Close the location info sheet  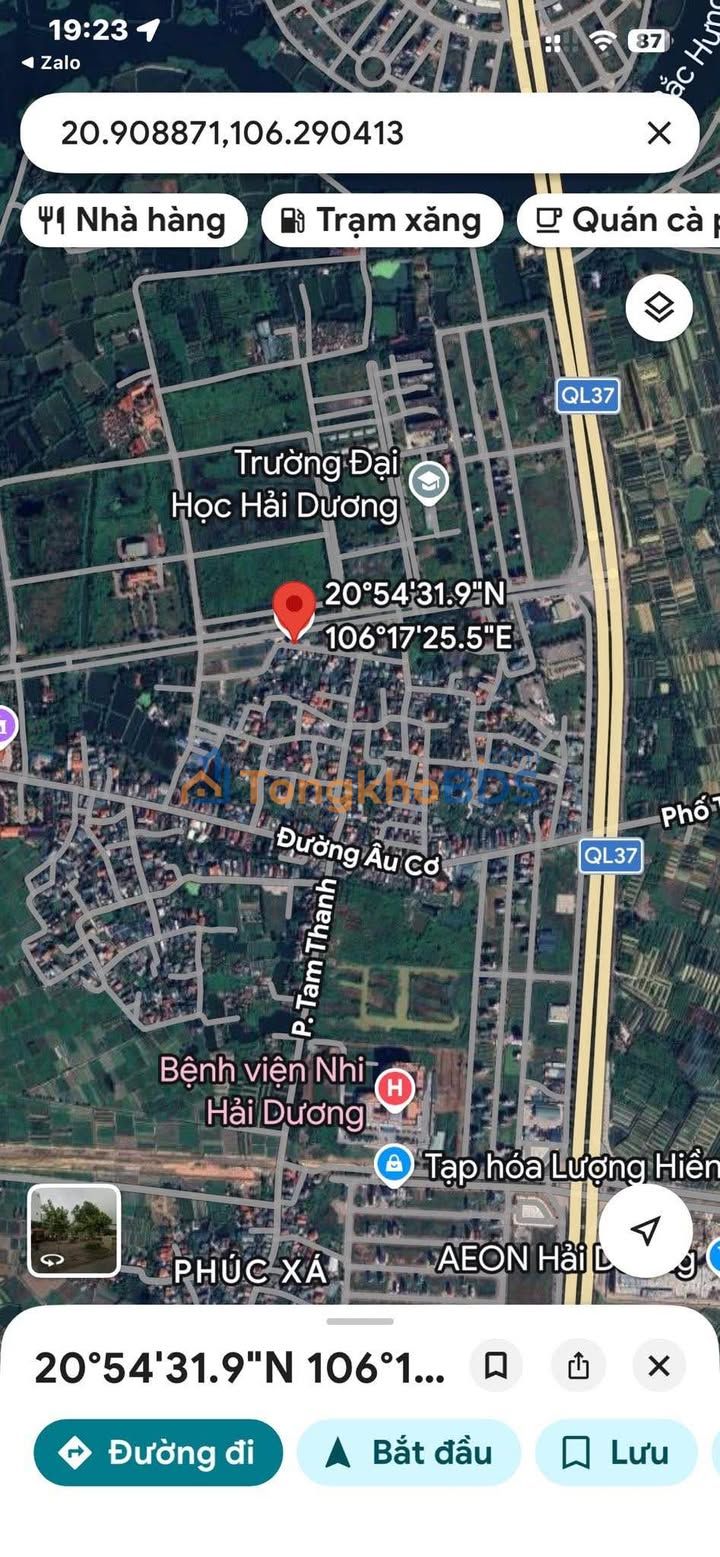[x=659, y=1366]
